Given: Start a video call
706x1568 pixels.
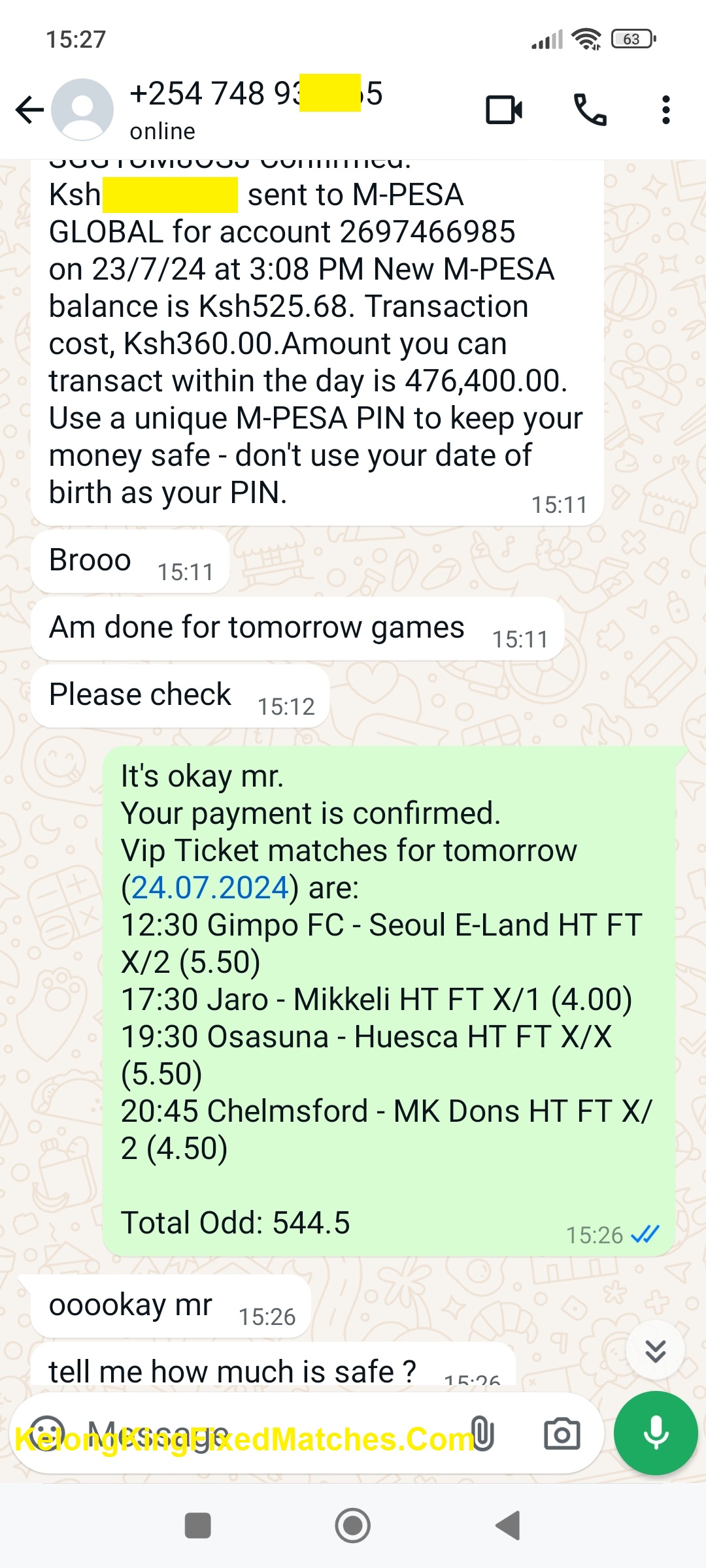Looking at the screenshot, I should pyautogui.click(x=504, y=110).
